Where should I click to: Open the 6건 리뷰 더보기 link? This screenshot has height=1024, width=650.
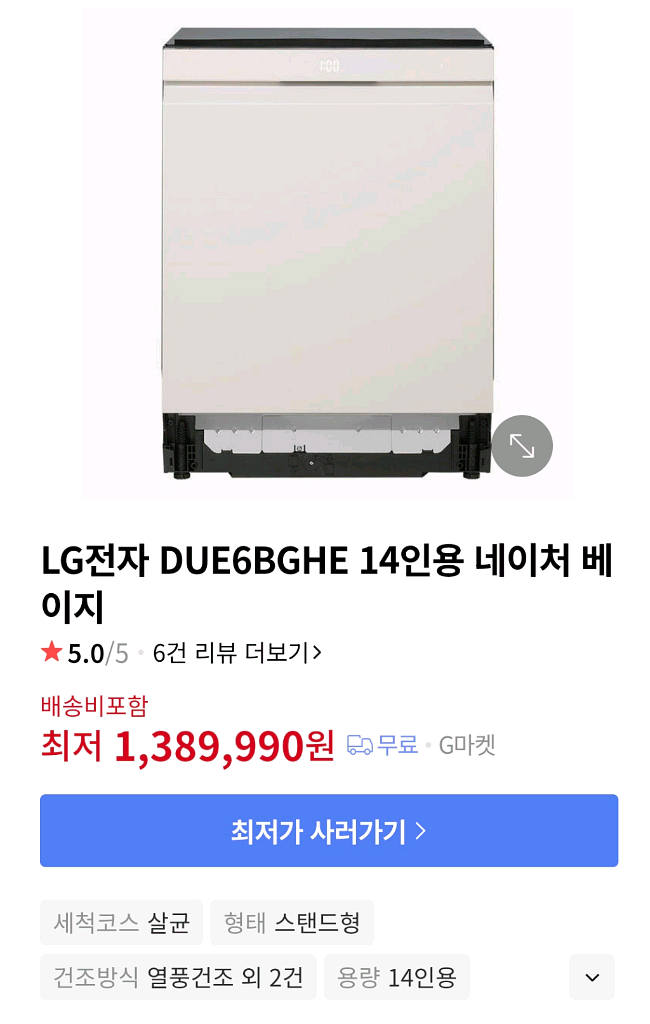pos(237,653)
